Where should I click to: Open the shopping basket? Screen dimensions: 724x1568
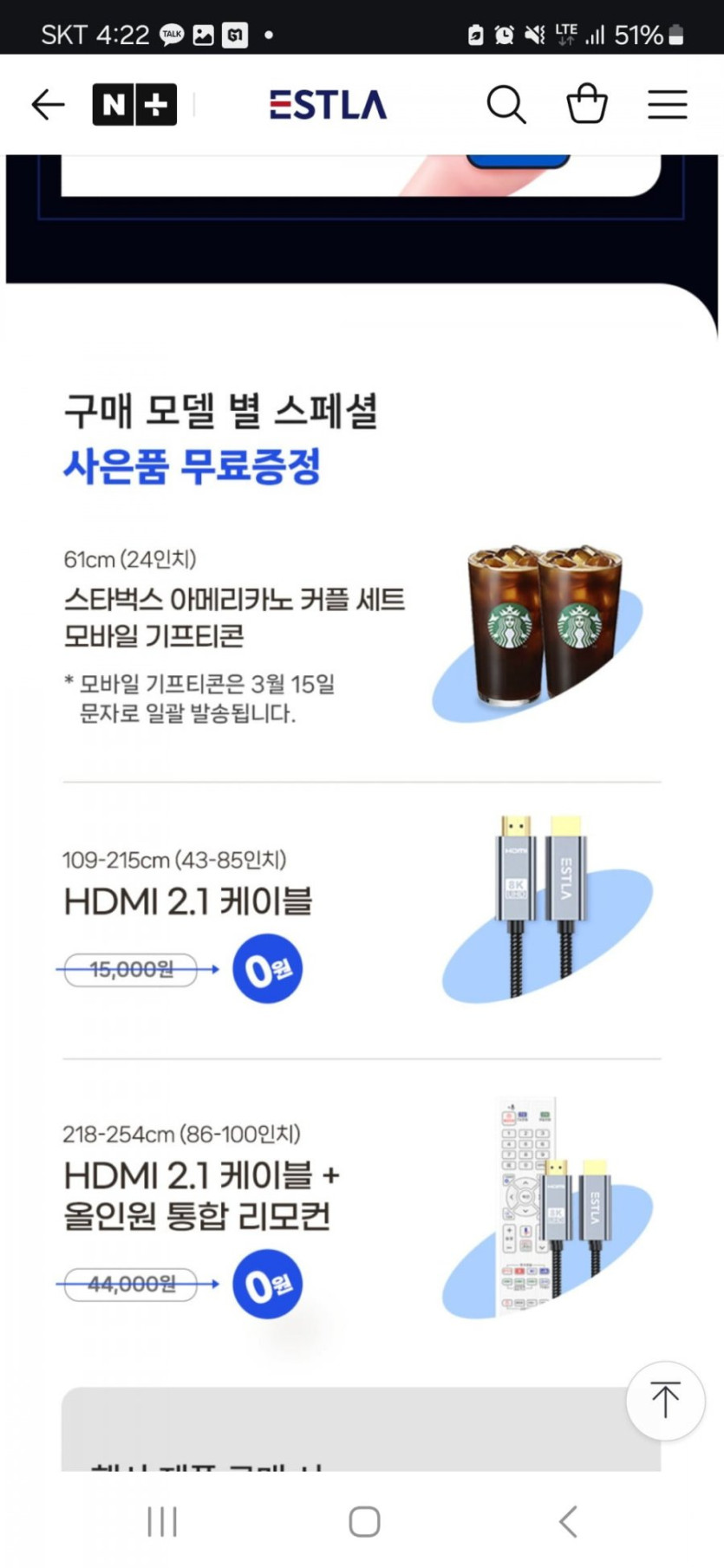[x=587, y=104]
